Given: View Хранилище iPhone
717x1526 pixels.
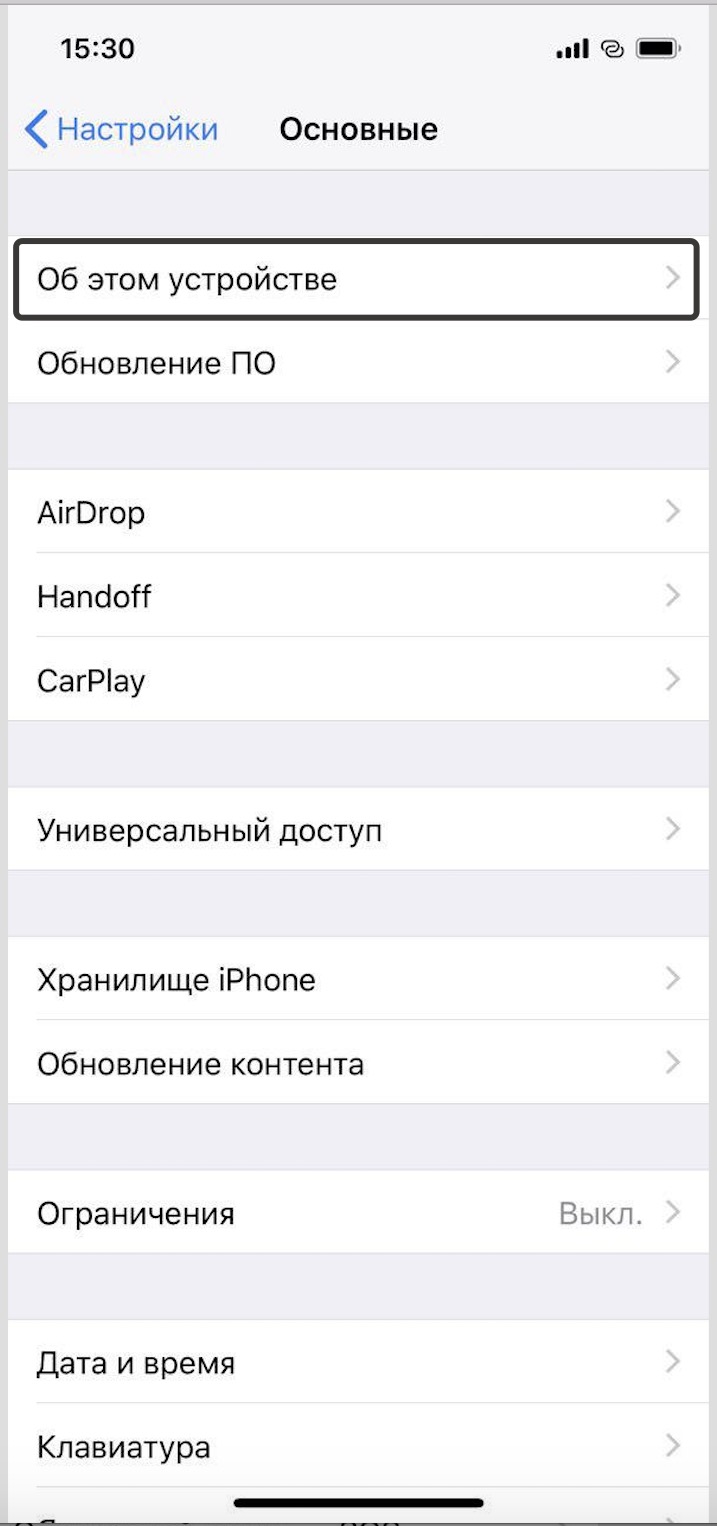Looking at the screenshot, I should tap(356, 980).
